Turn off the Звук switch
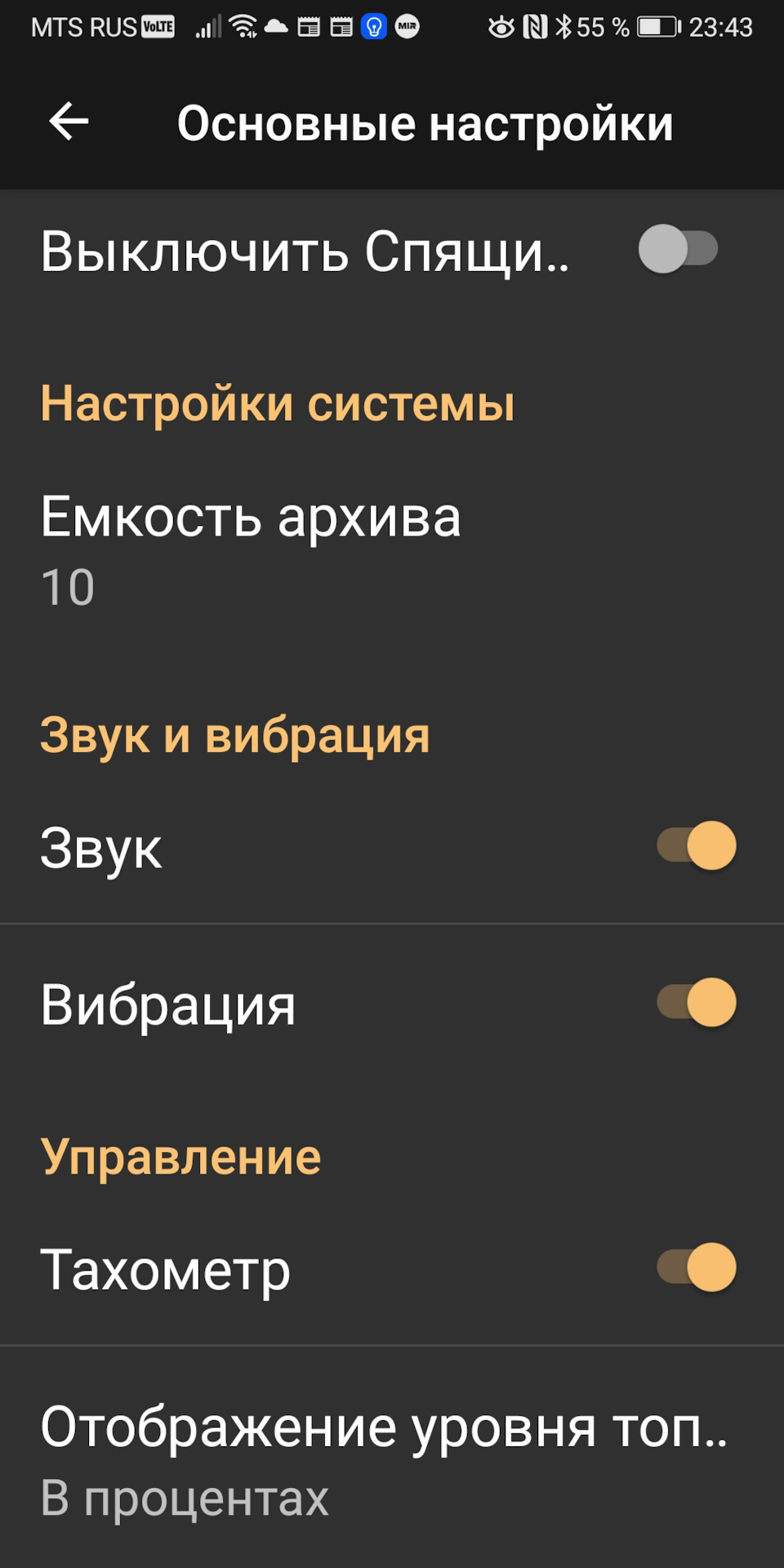This screenshot has width=784, height=1568. coord(697,845)
